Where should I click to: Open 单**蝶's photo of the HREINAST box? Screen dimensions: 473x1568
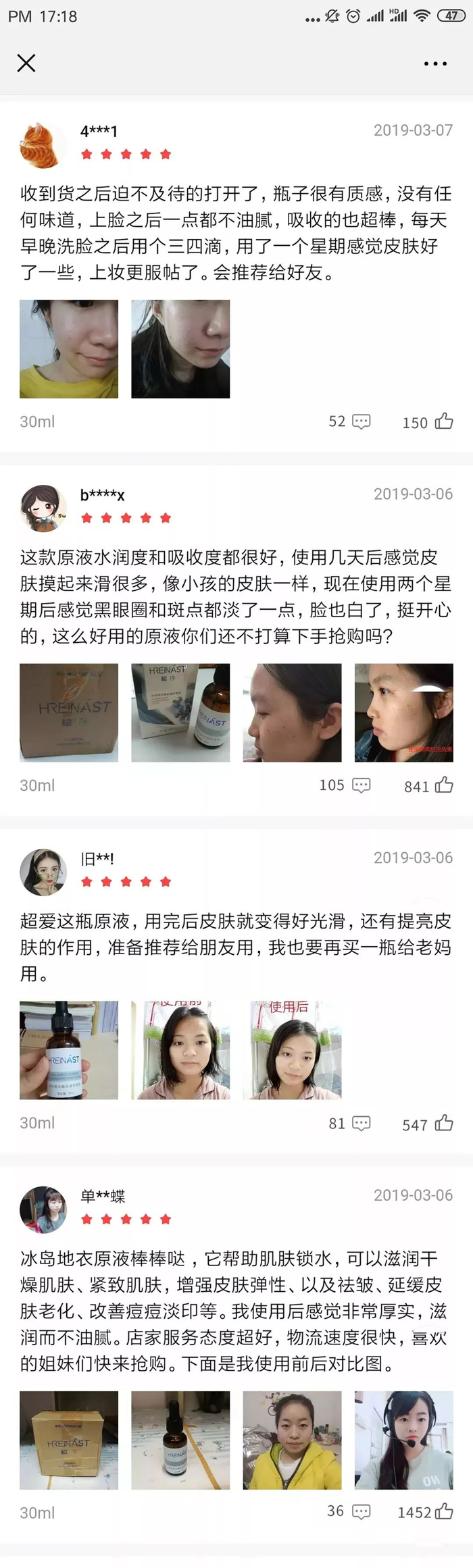69,1440
